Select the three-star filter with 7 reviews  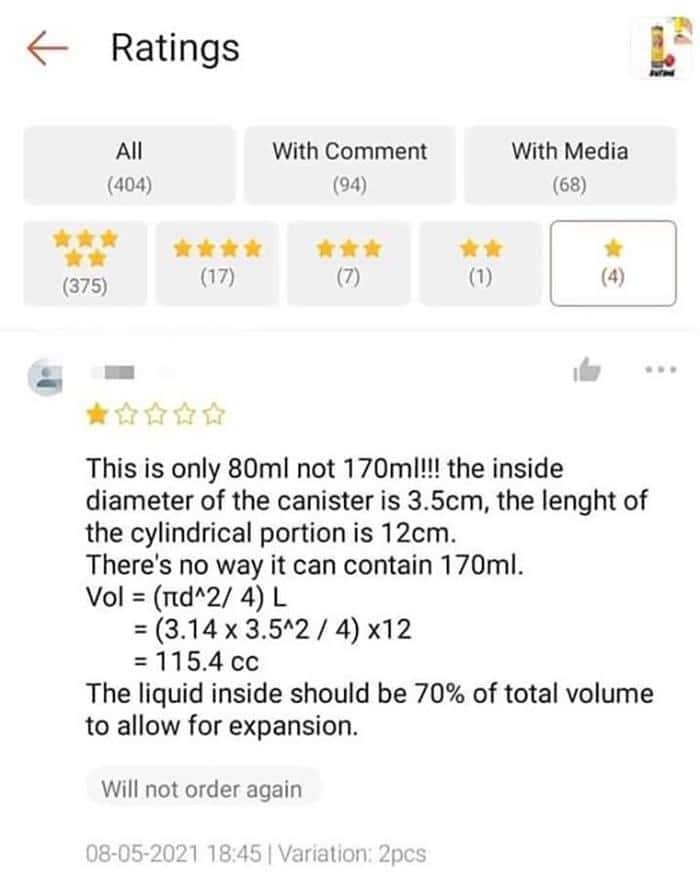tap(348, 263)
